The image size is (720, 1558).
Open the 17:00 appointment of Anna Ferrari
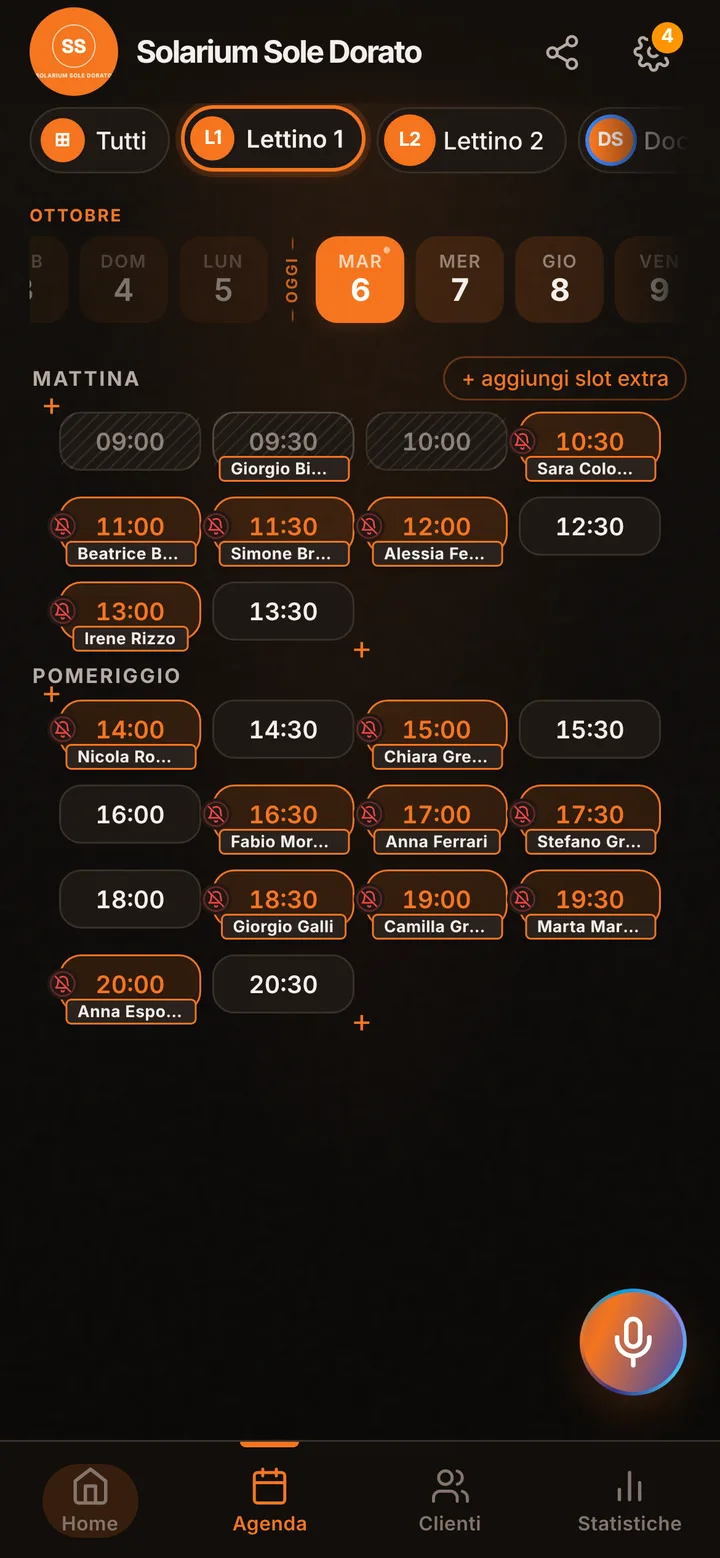[x=437, y=821]
